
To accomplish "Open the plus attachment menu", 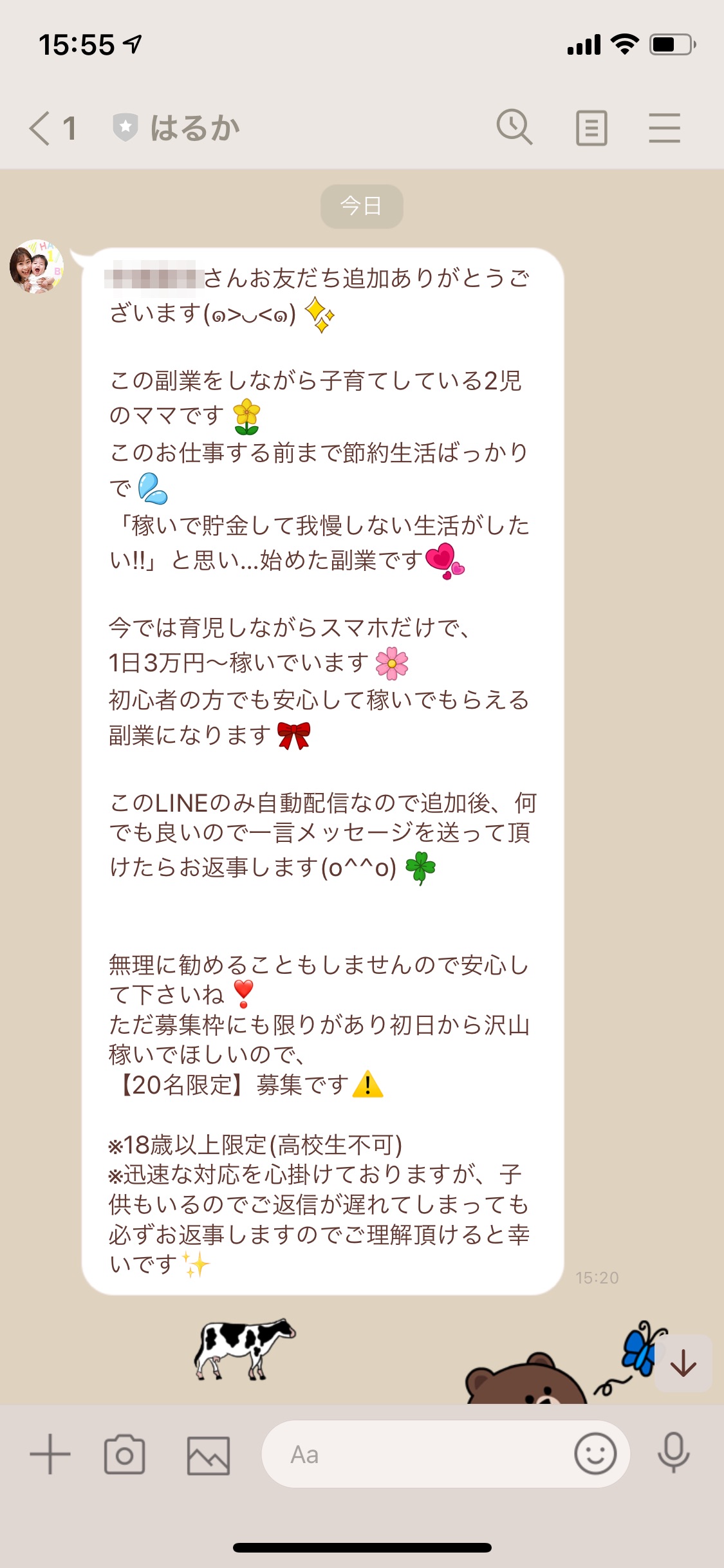I will (50, 1454).
